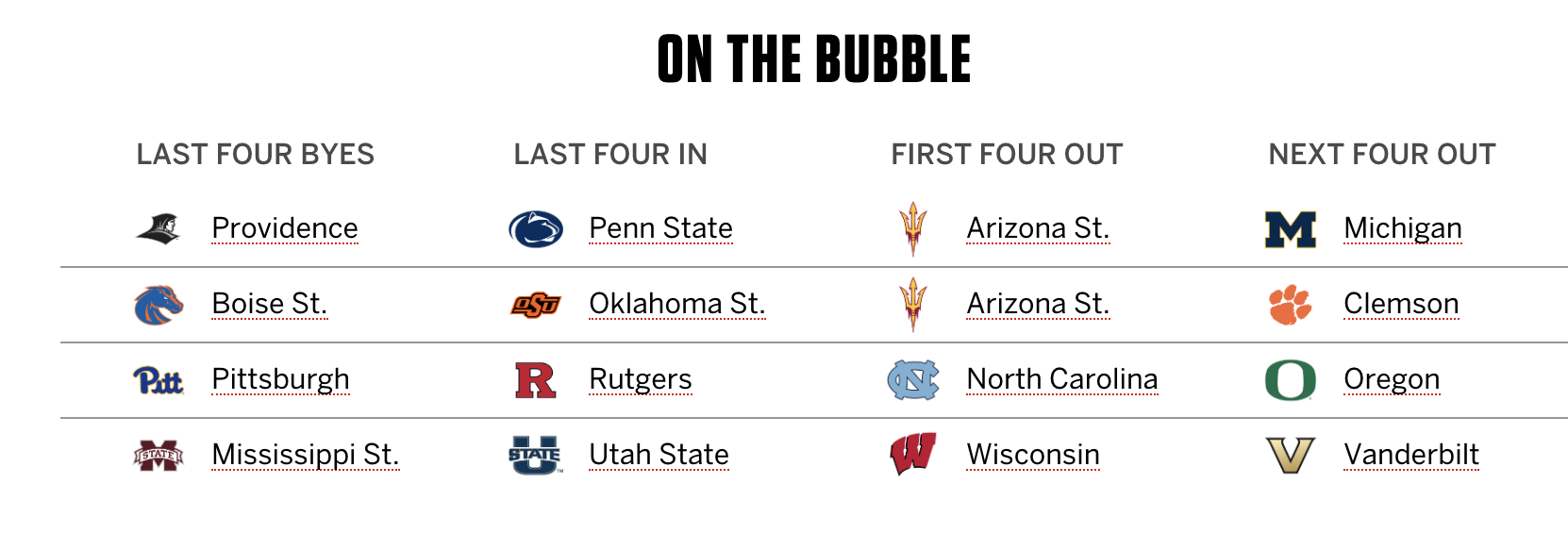The height and width of the screenshot is (534, 1568).
Task: View the Wisconsin team page
Action: click(1033, 455)
